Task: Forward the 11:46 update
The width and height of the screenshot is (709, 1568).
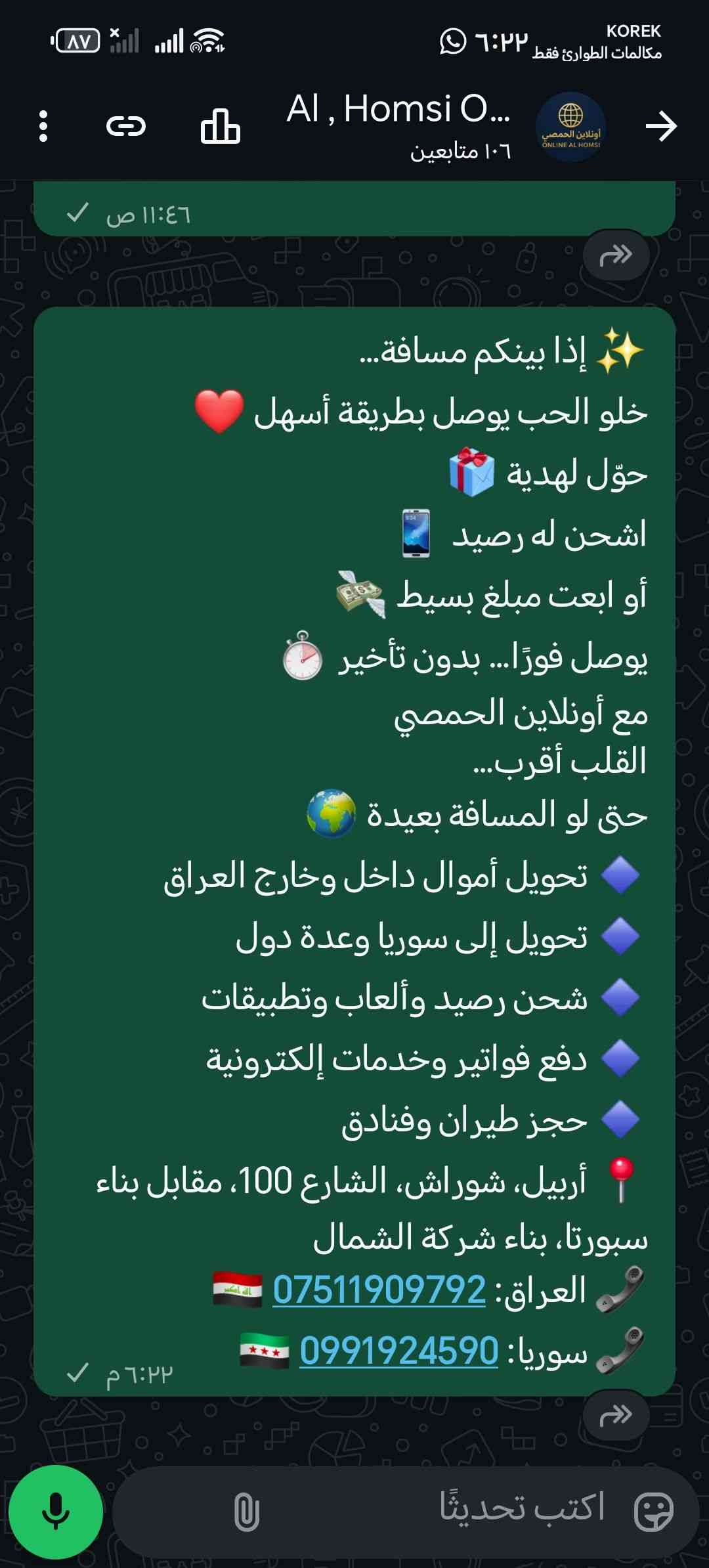Action: pos(616,255)
